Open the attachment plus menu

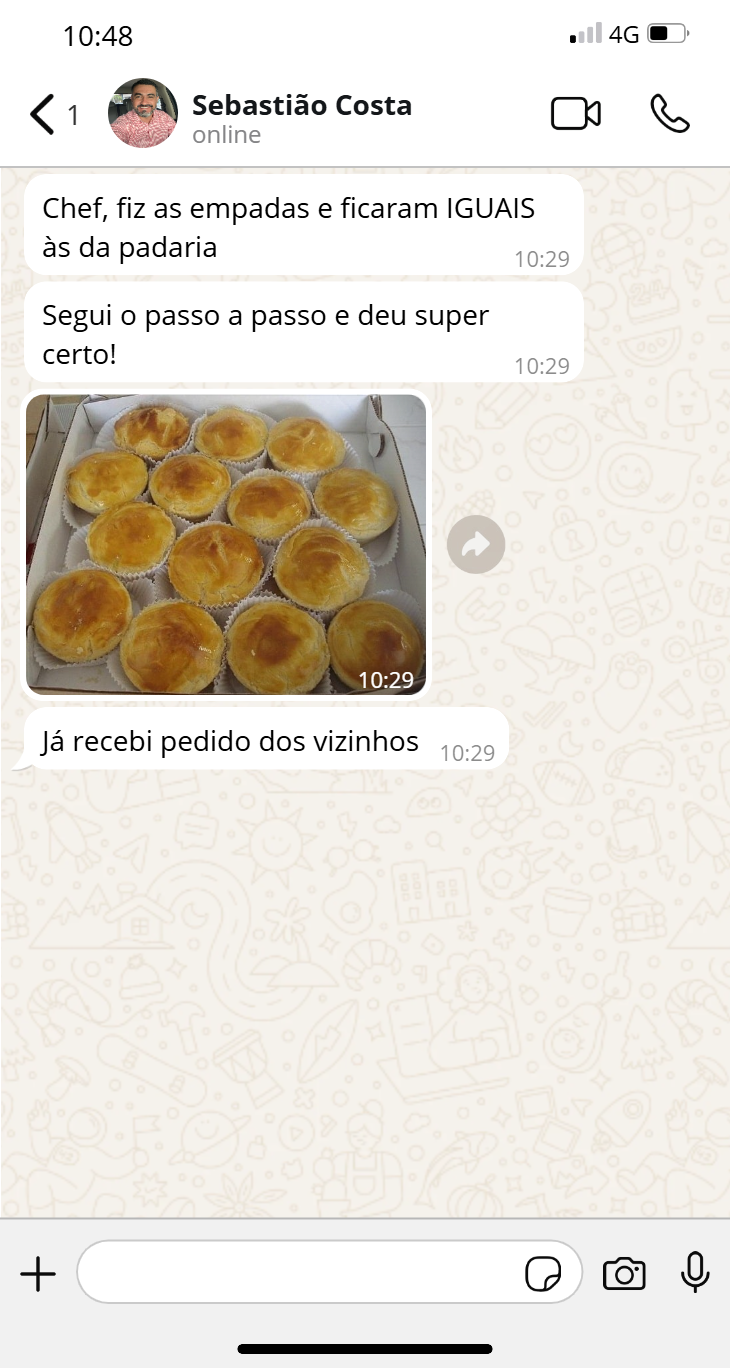(x=38, y=1274)
